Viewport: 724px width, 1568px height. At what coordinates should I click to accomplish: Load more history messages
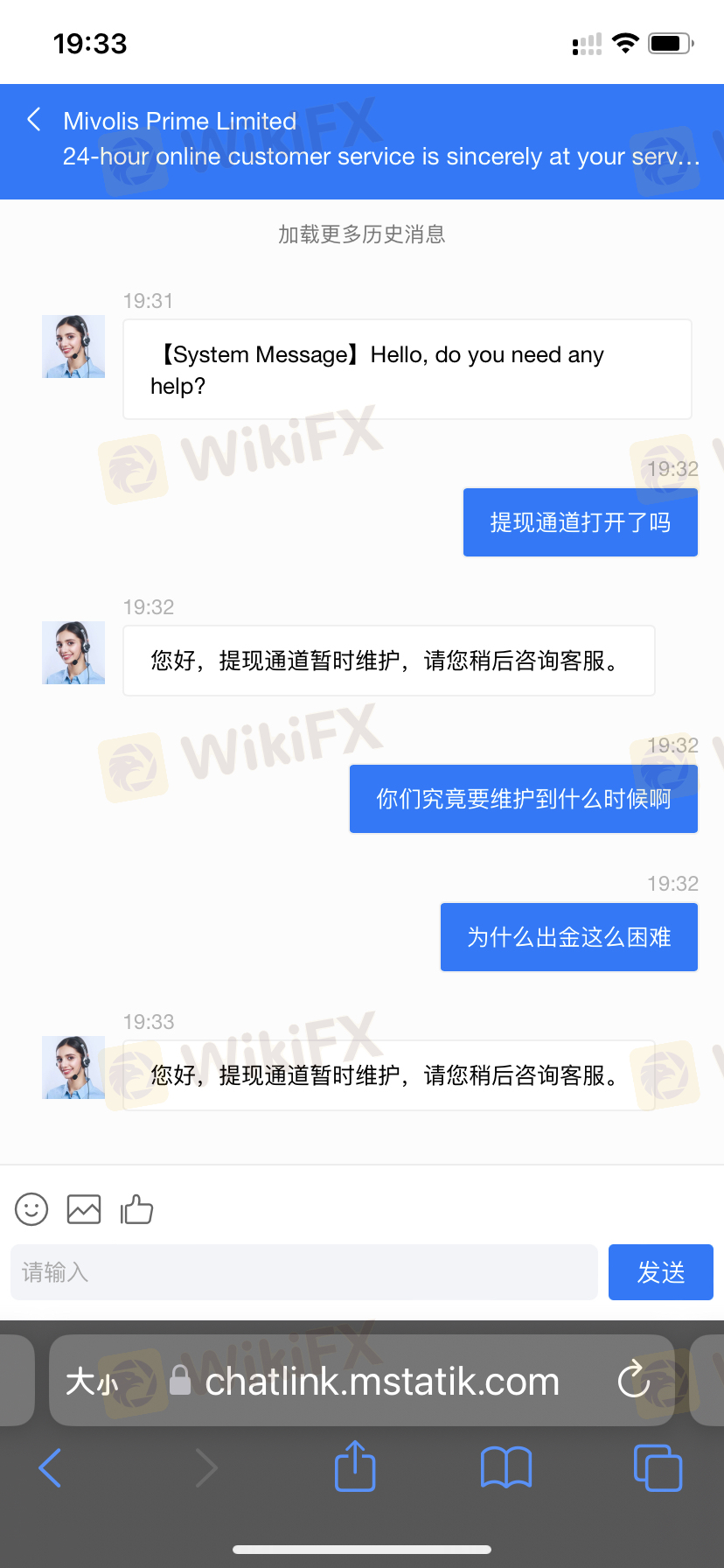(x=361, y=234)
